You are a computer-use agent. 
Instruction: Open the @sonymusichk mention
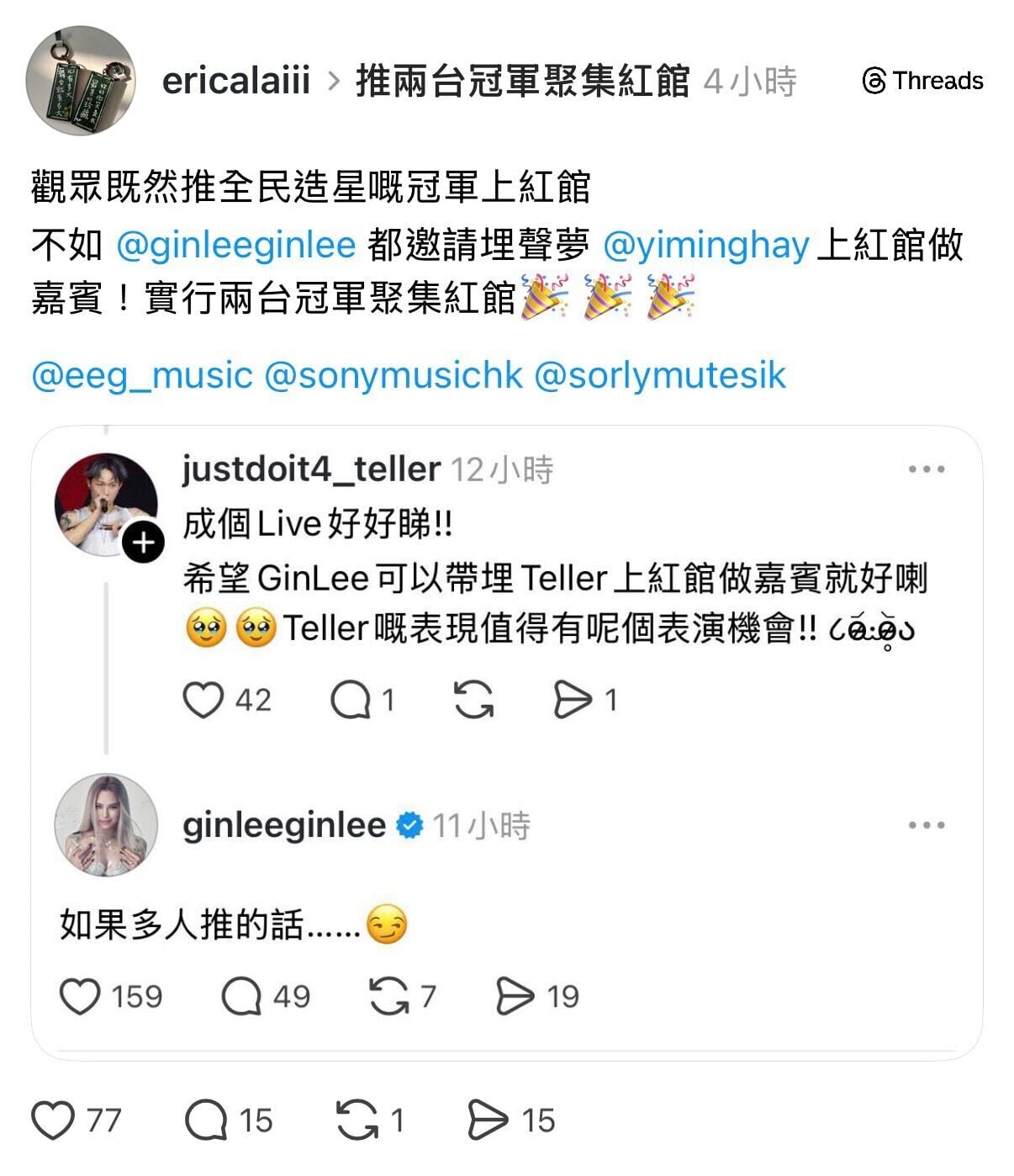click(393, 375)
